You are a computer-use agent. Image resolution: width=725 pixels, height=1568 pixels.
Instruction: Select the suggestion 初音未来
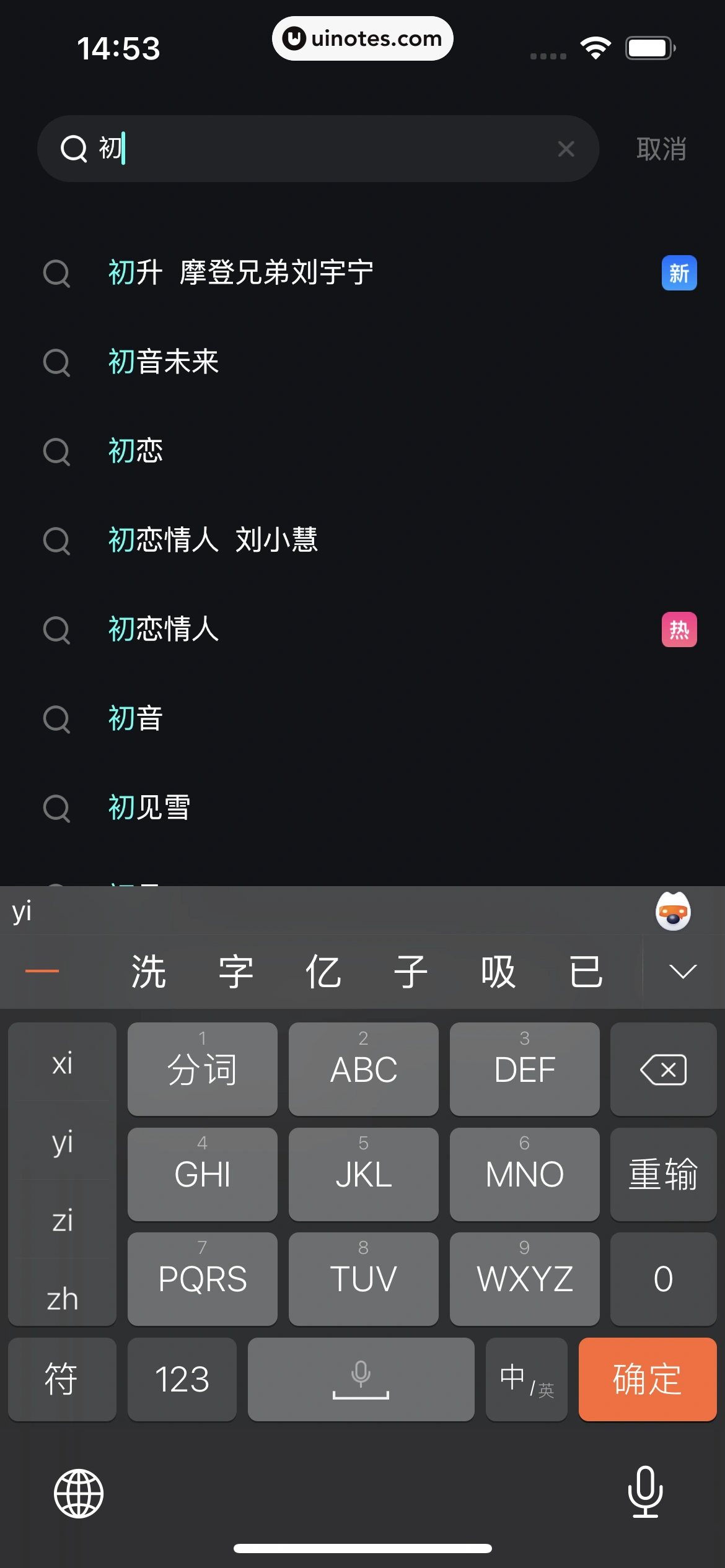point(163,362)
